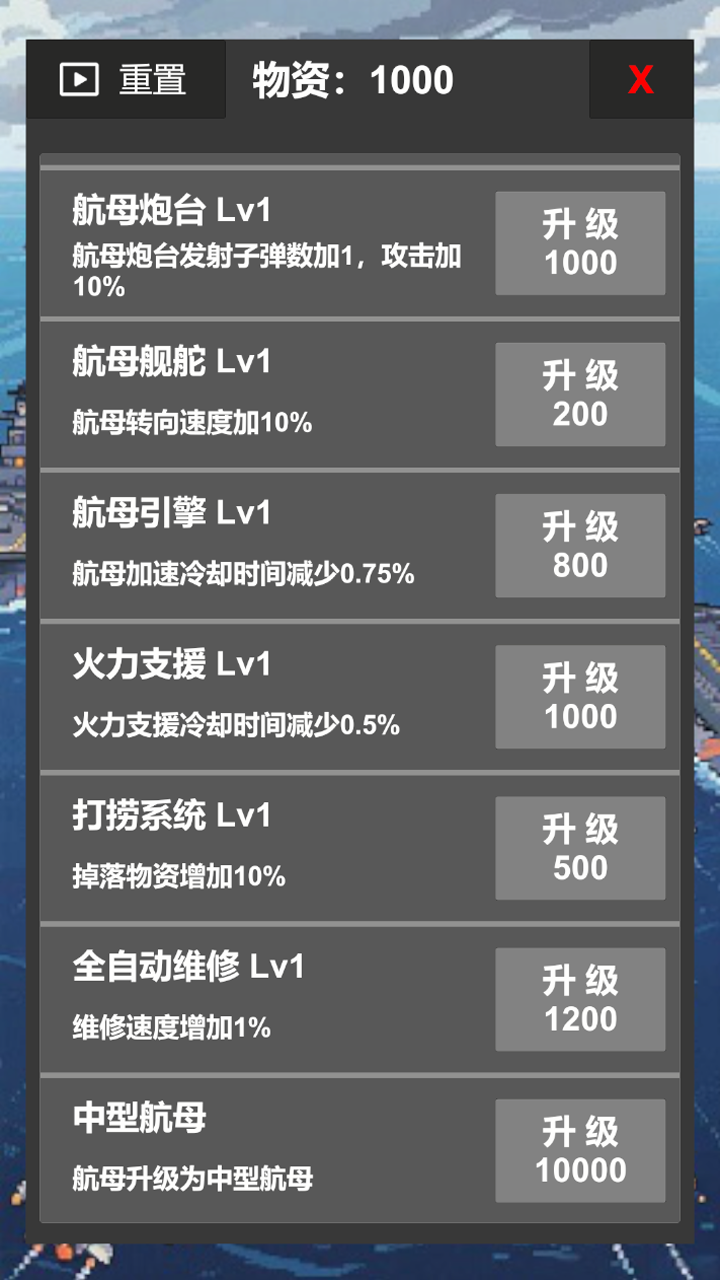This screenshot has width=720, height=1280.
Task: Upgrade 打捞系统 for 500
Action: coord(580,848)
